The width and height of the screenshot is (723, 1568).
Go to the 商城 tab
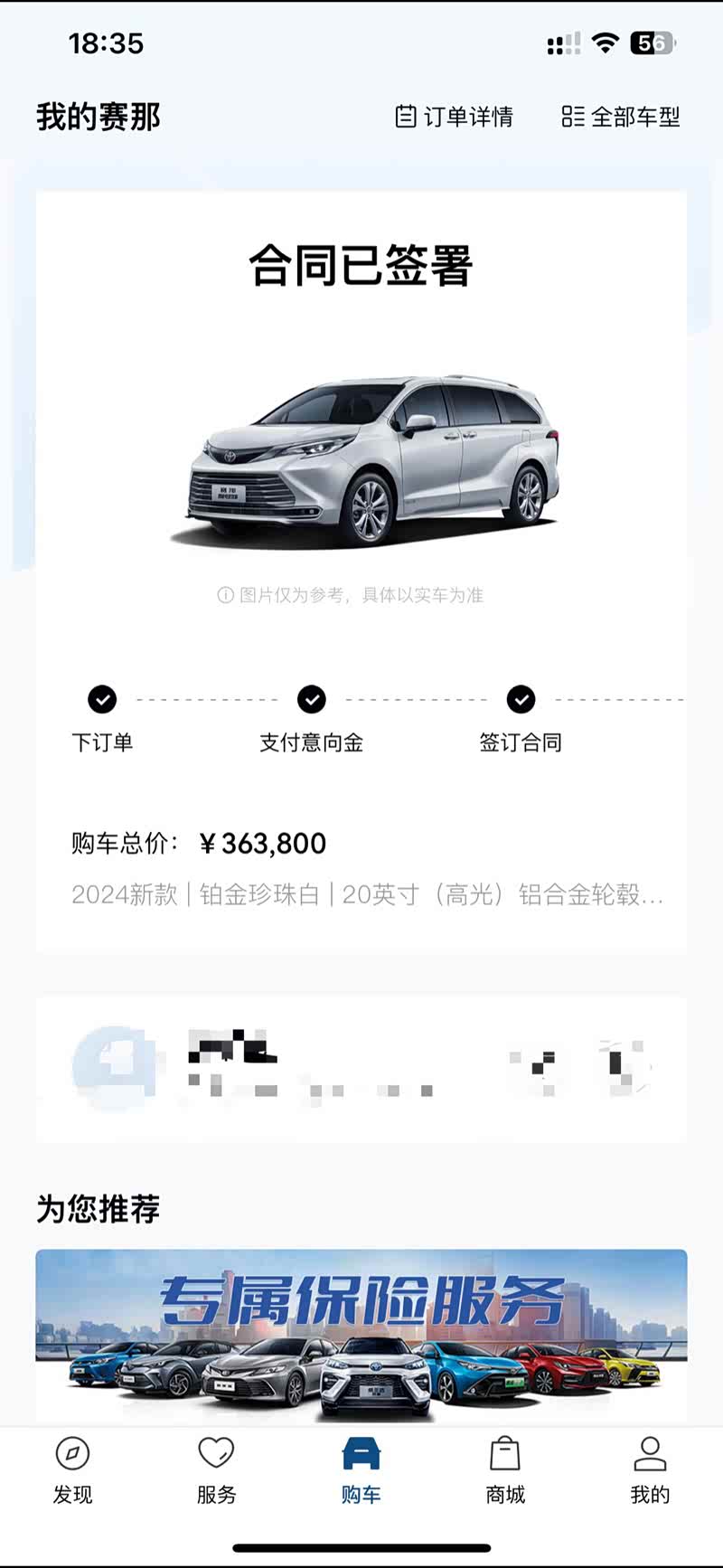pos(505,1470)
